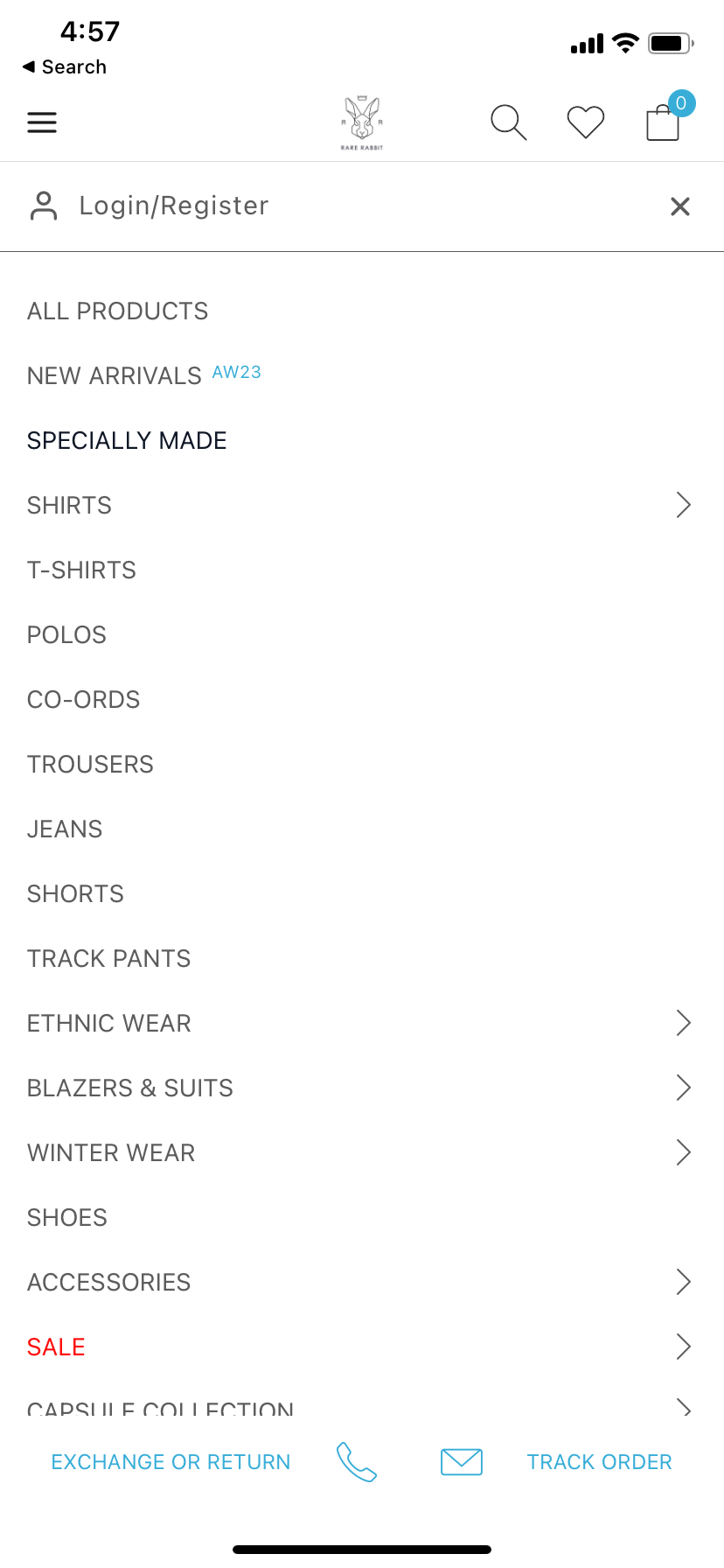Expand the ETHNIC WEAR submenu
The width and height of the screenshot is (724, 1568).
(x=683, y=1022)
